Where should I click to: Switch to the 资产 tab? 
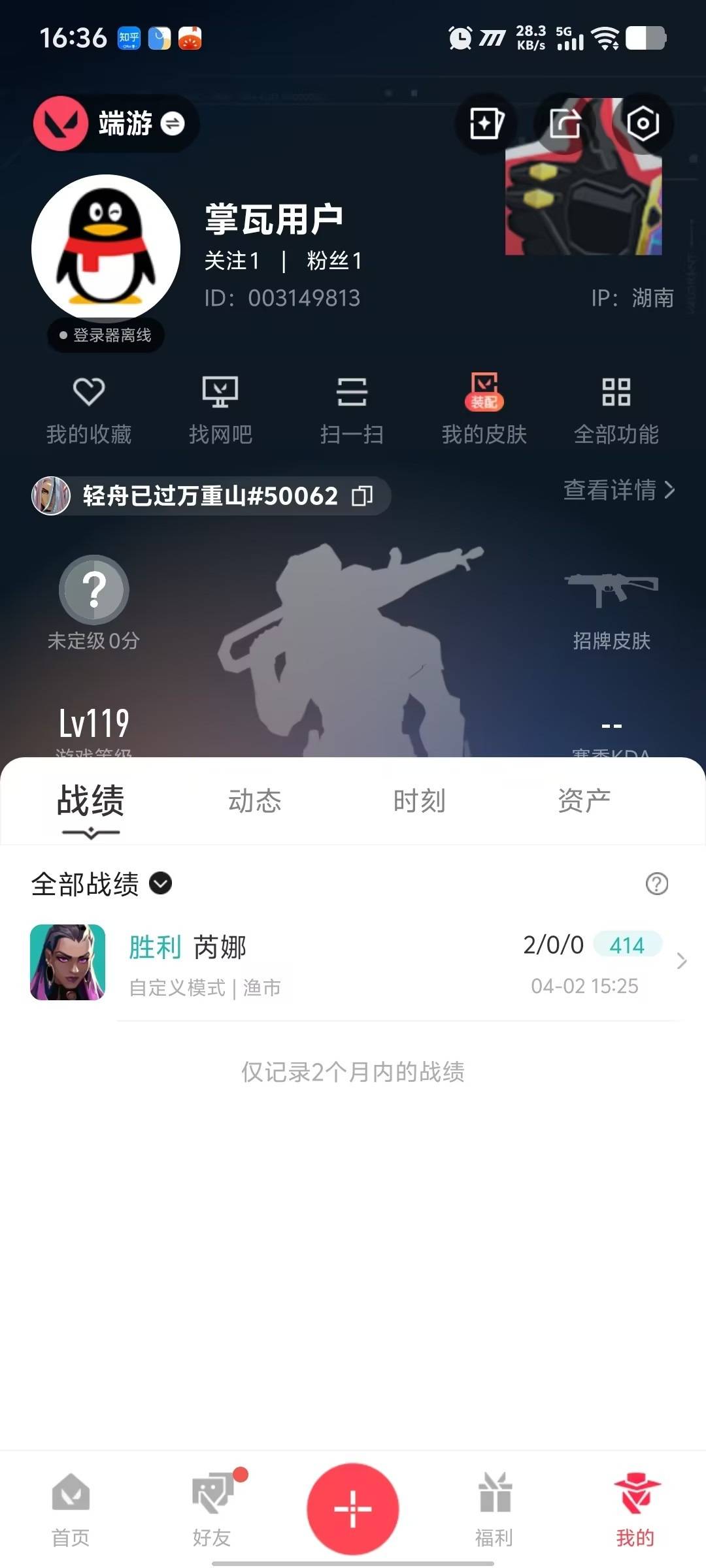pyautogui.click(x=584, y=800)
